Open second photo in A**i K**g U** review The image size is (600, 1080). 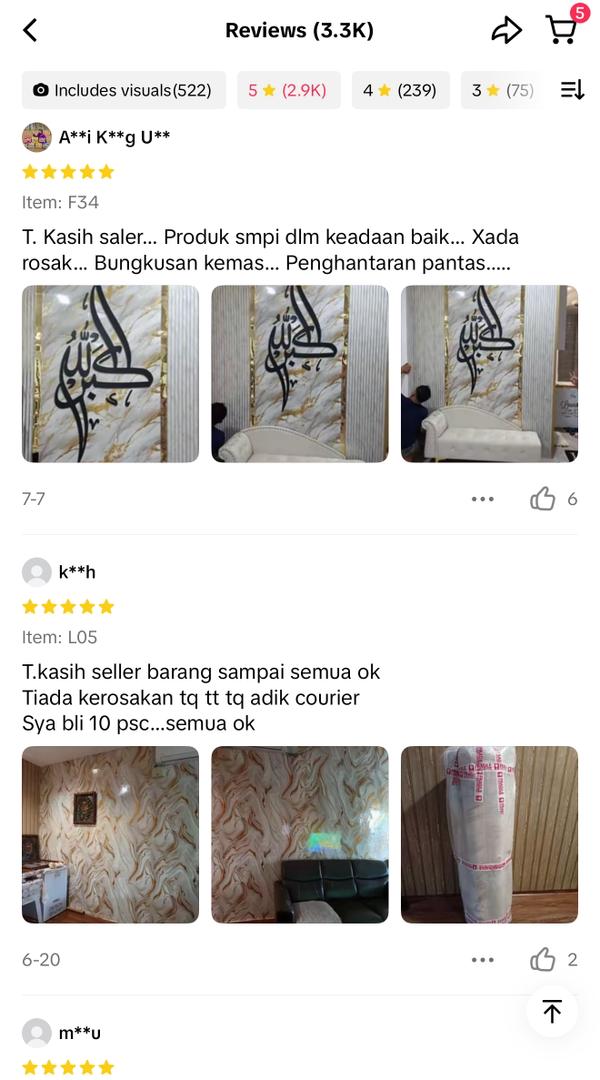point(300,374)
